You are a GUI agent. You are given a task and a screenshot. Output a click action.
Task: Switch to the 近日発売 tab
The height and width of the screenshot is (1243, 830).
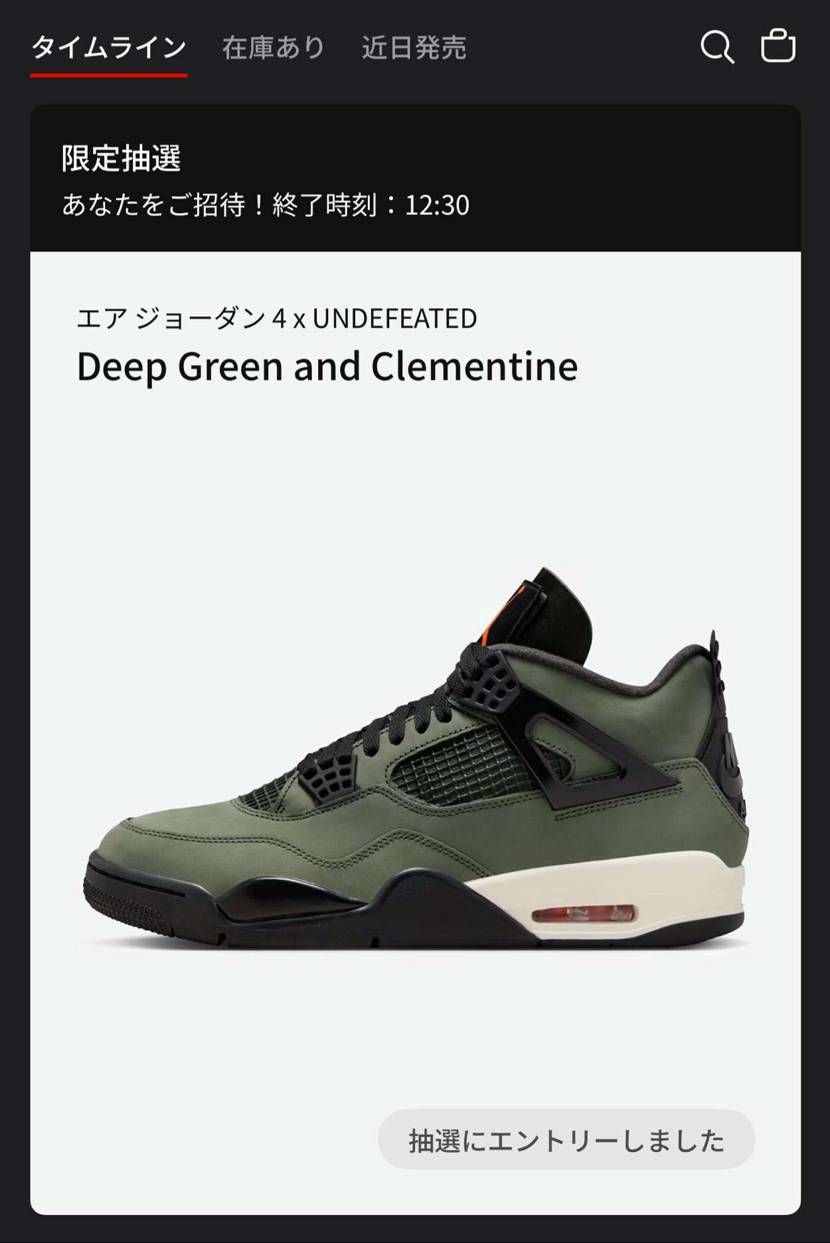click(414, 48)
